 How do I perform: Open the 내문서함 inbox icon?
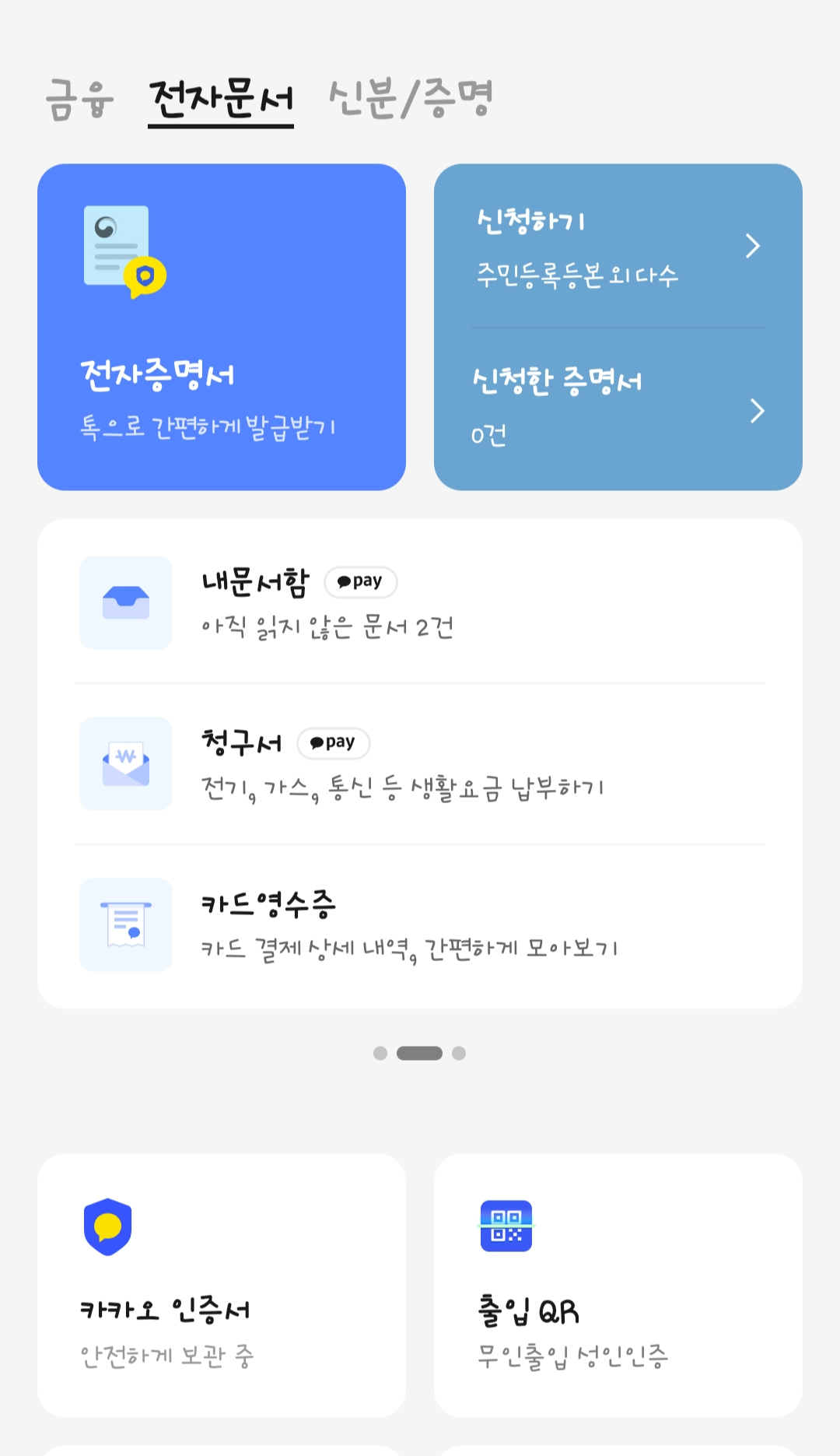125,603
